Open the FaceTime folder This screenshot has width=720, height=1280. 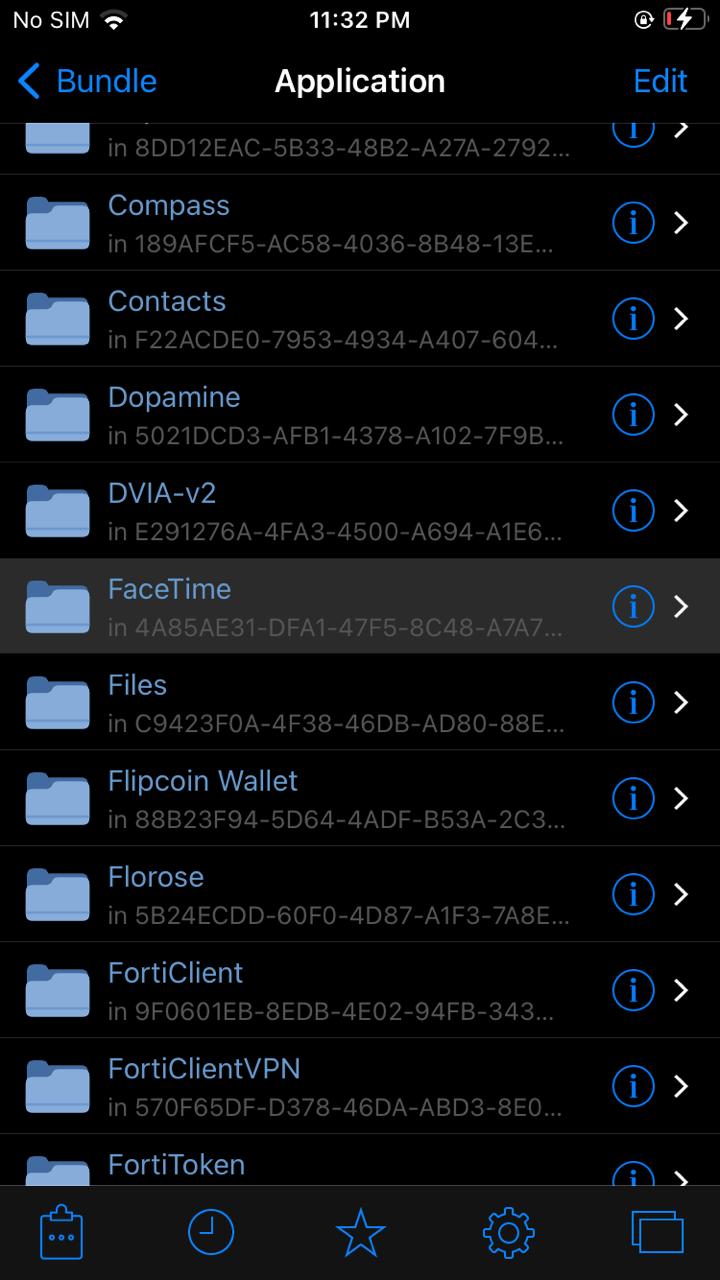pos(300,607)
